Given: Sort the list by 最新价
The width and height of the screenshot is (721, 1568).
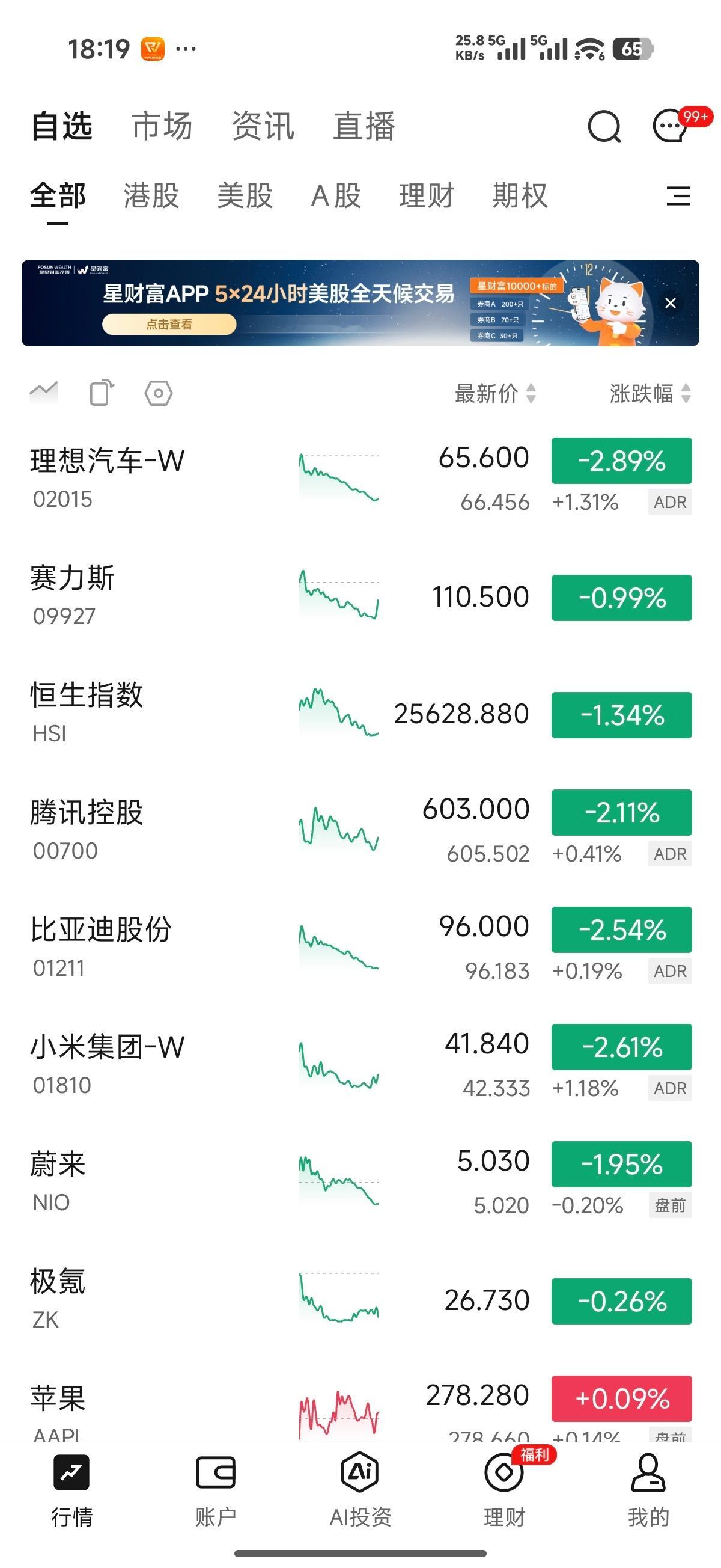Looking at the screenshot, I should (495, 393).
